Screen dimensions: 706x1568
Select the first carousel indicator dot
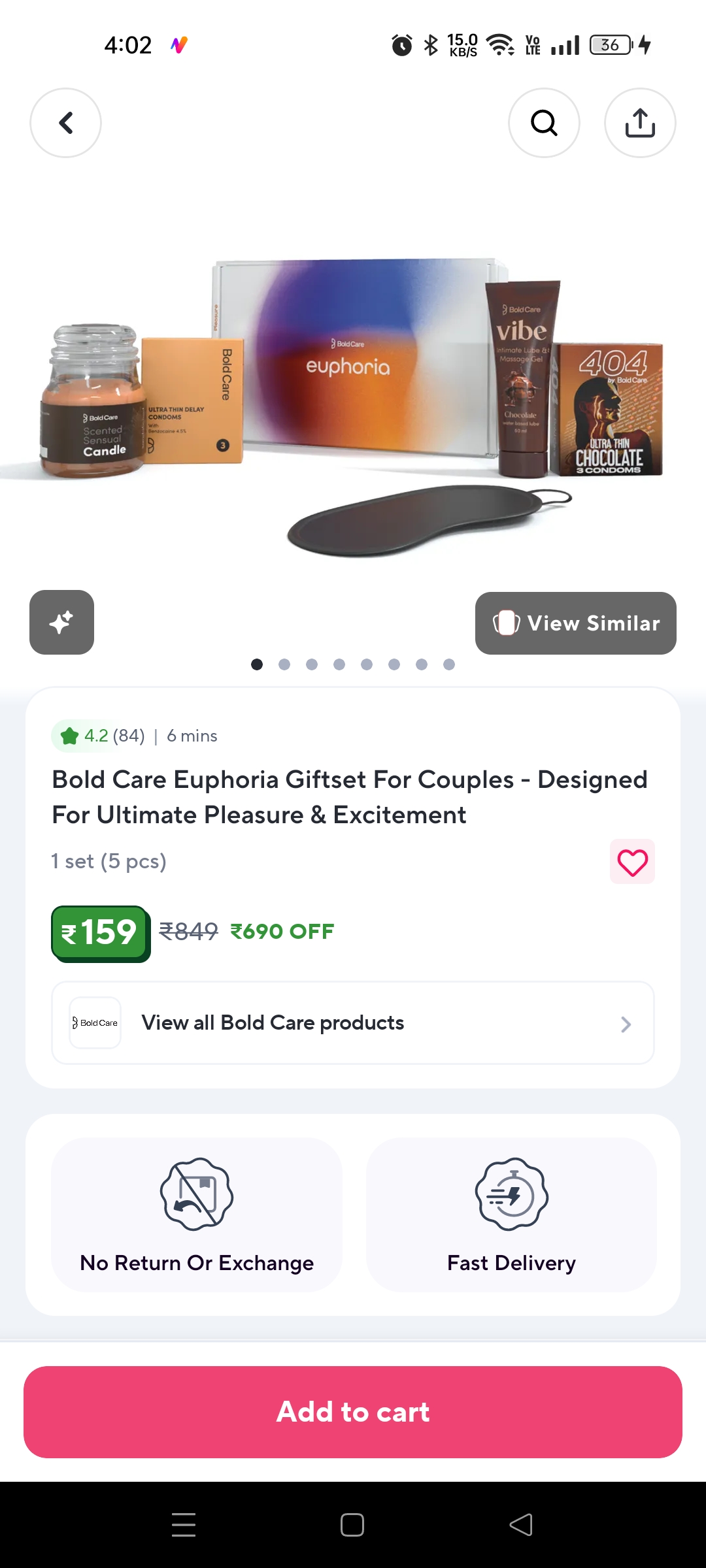[x=257, y=664]
